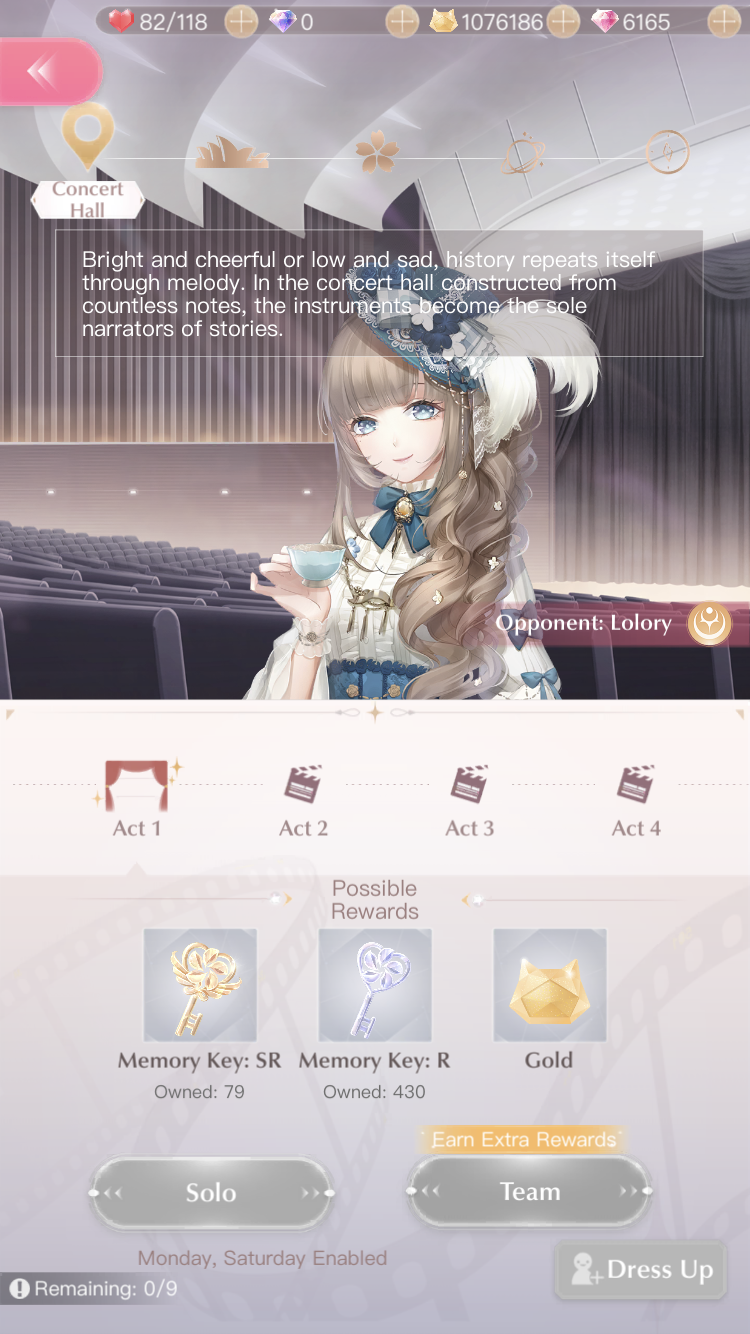Select Act 1
Viewport: 750px width, 1334px height.
[137, 799]
